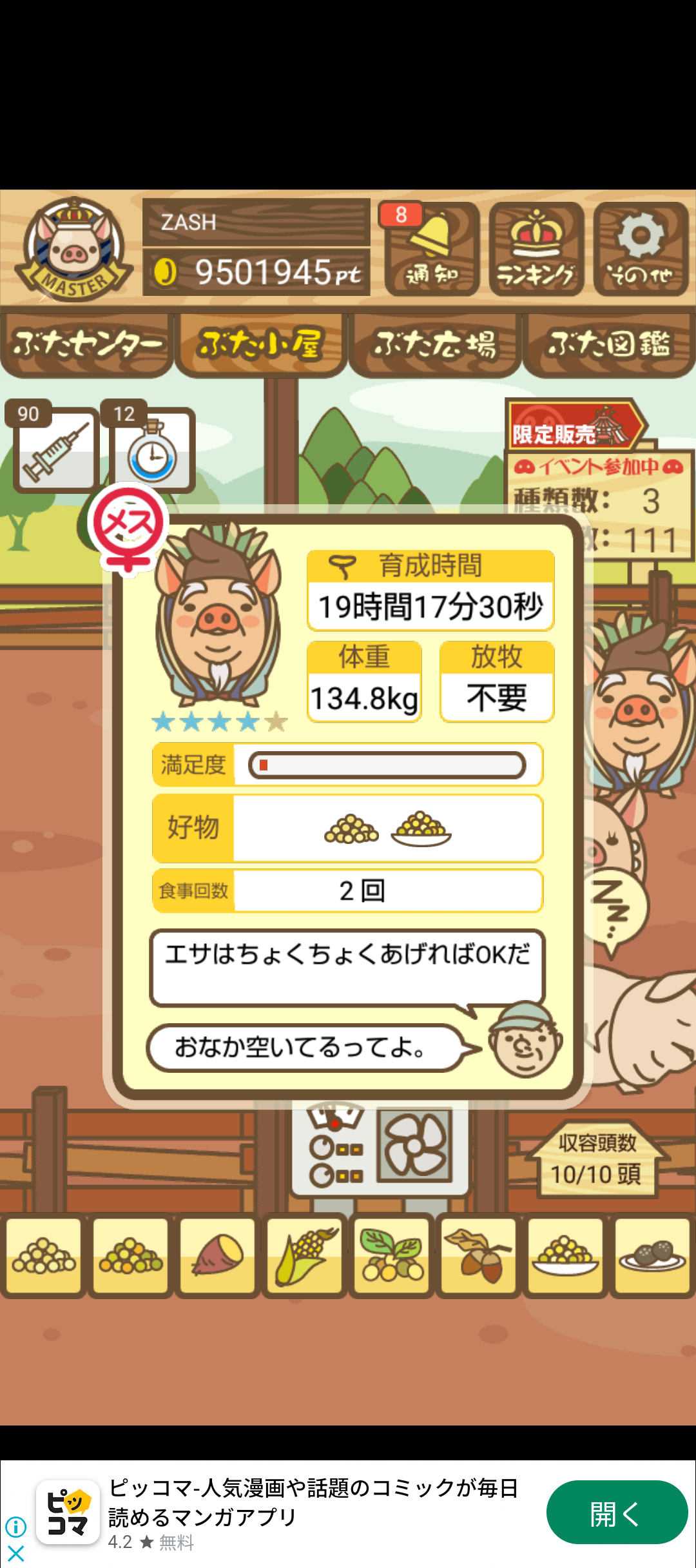This screenshot has height=1568, width=696.
Task: Open the ぶた図鑑 tab
Action: tap(609, 344)
